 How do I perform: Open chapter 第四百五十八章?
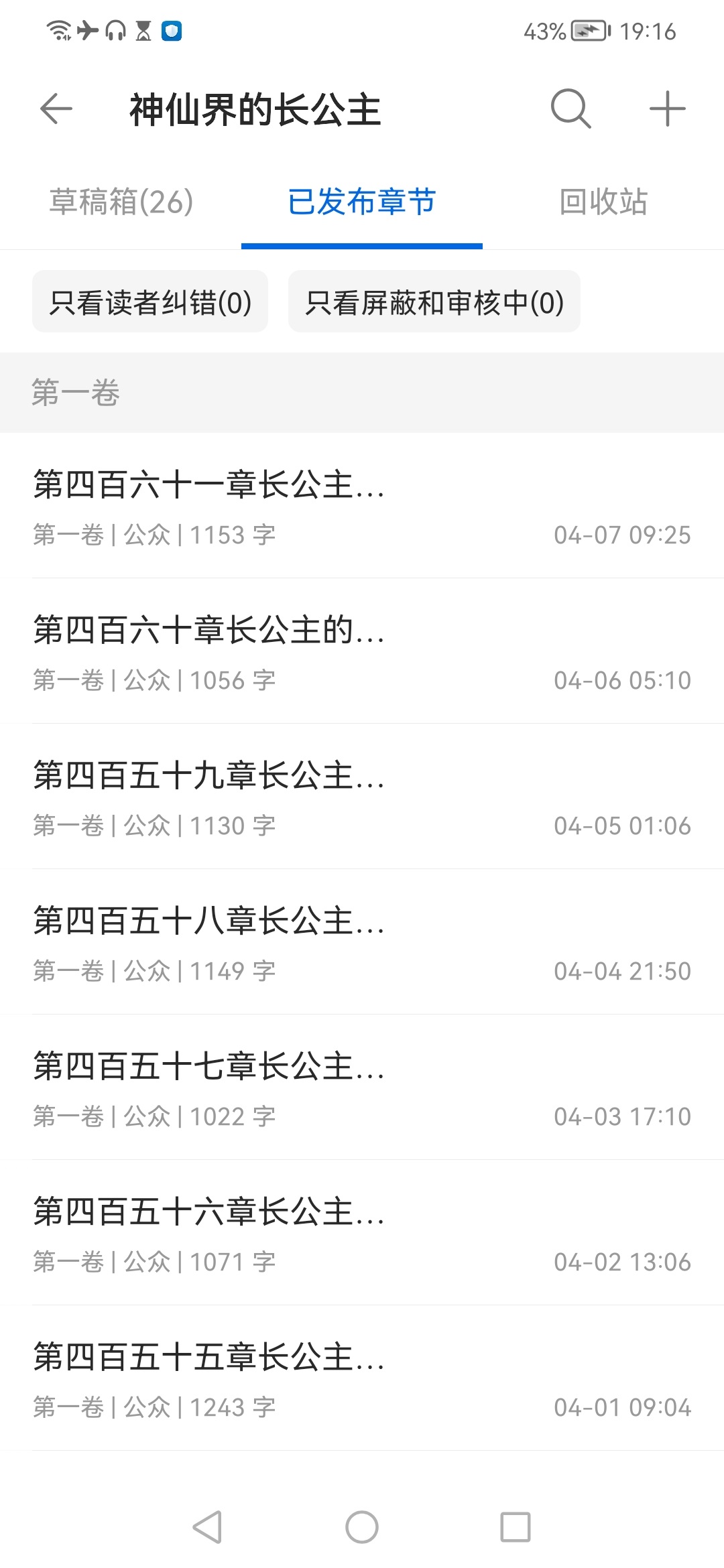362,942
